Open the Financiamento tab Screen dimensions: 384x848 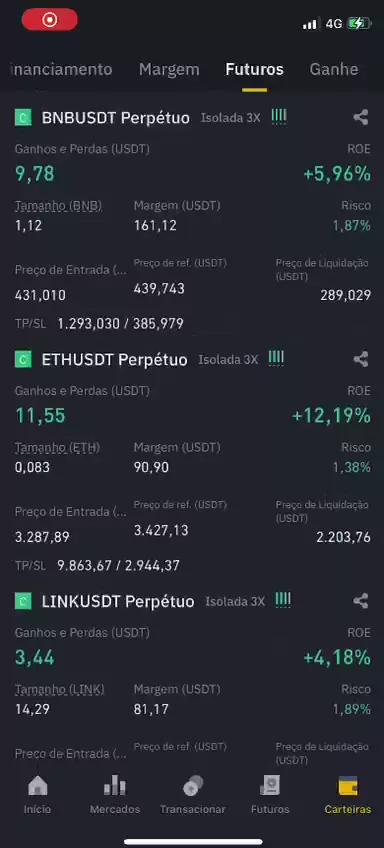pyautogui.click(x=61, y=69)
